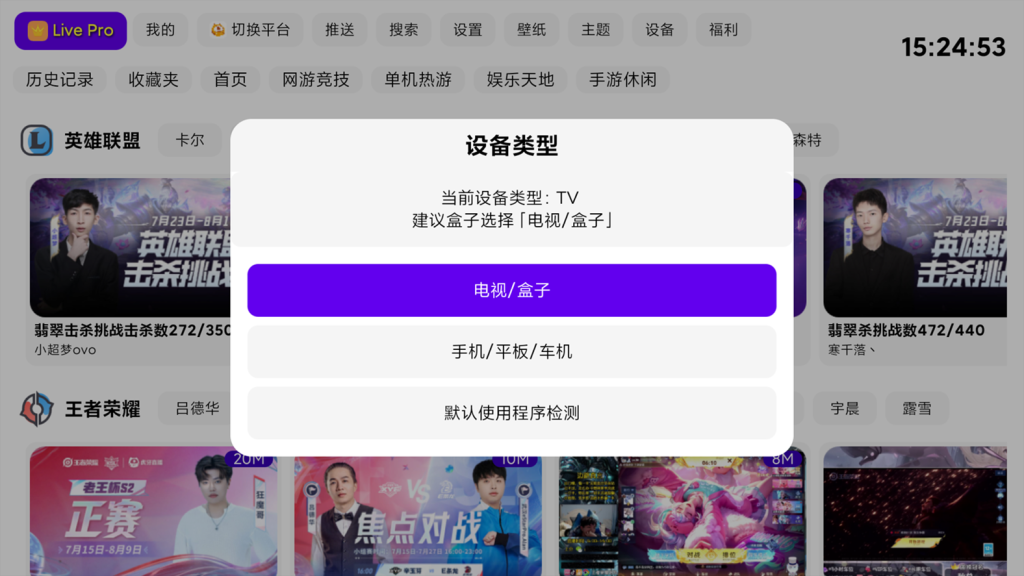
Task: Open the 壁纸 option
Action: pyautogui.click(x=532, y=30)
